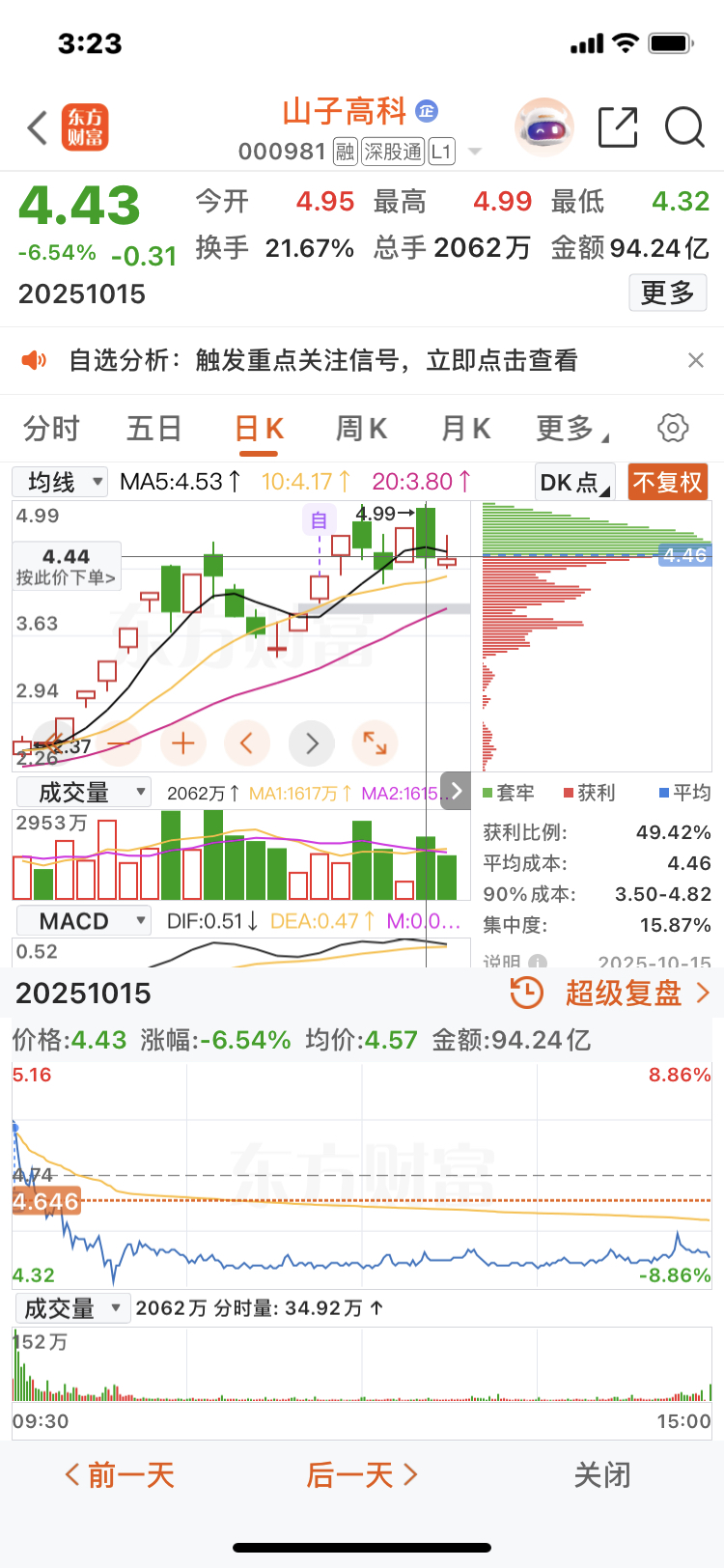Tap 更多 to see more quote data
724x1568 pixels.
pos(667,293)
